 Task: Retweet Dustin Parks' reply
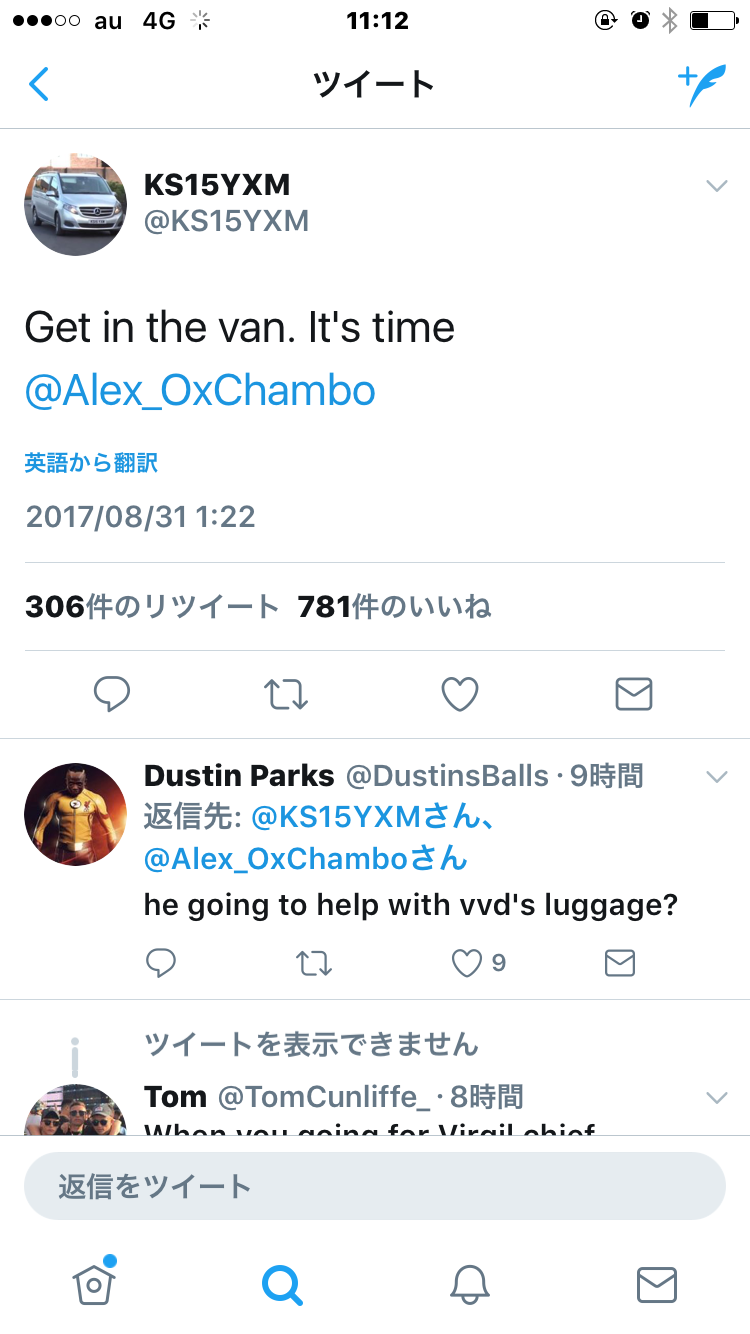click(x=315, y=963)
